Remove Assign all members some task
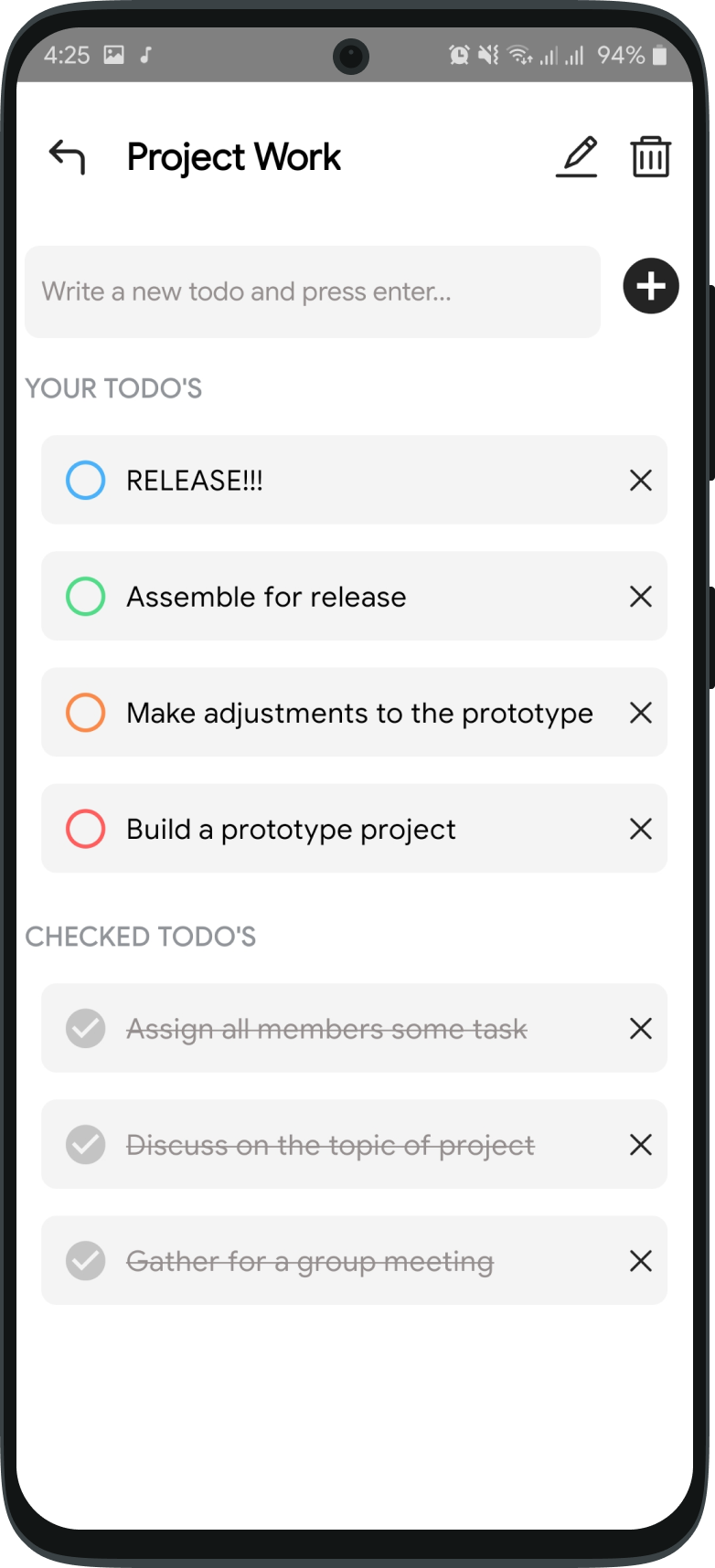The width and height of the screenshot is (715, 1568). point(641,1028)
